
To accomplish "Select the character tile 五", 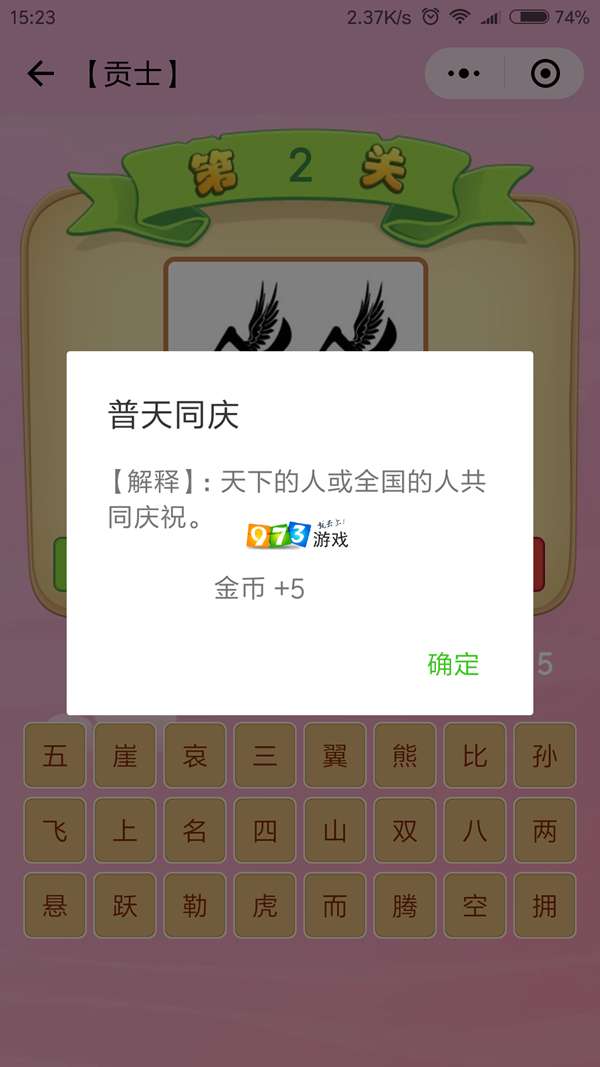I will click(55, 755).
